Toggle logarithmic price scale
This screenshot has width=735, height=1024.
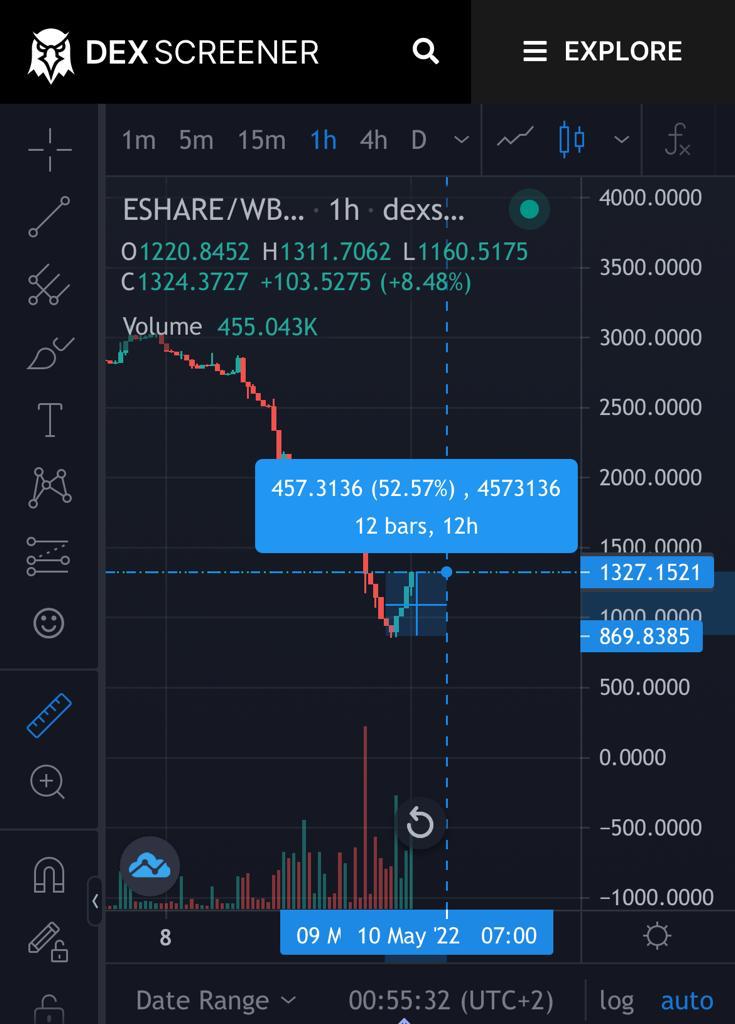tap(617, 999)
